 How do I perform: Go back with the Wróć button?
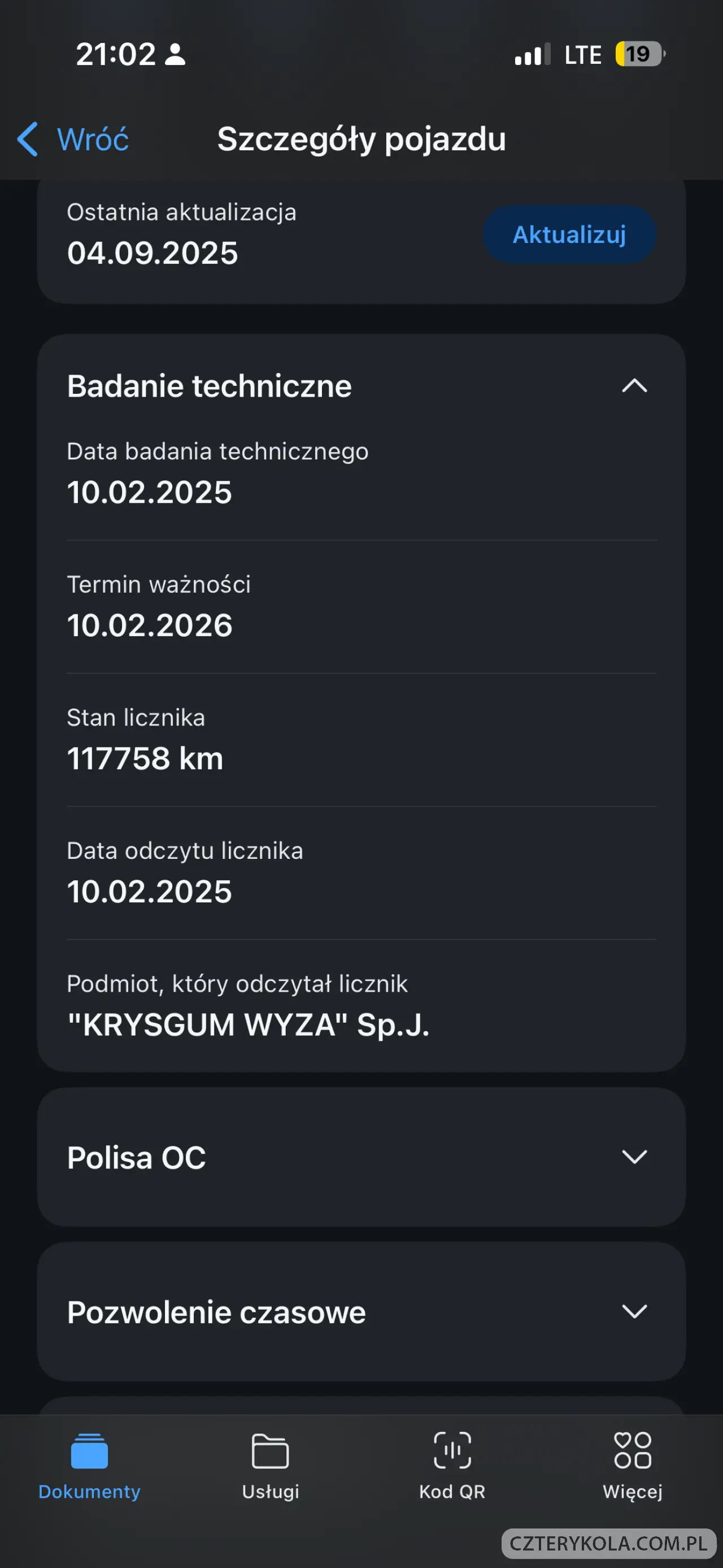(x=72, y=139)
